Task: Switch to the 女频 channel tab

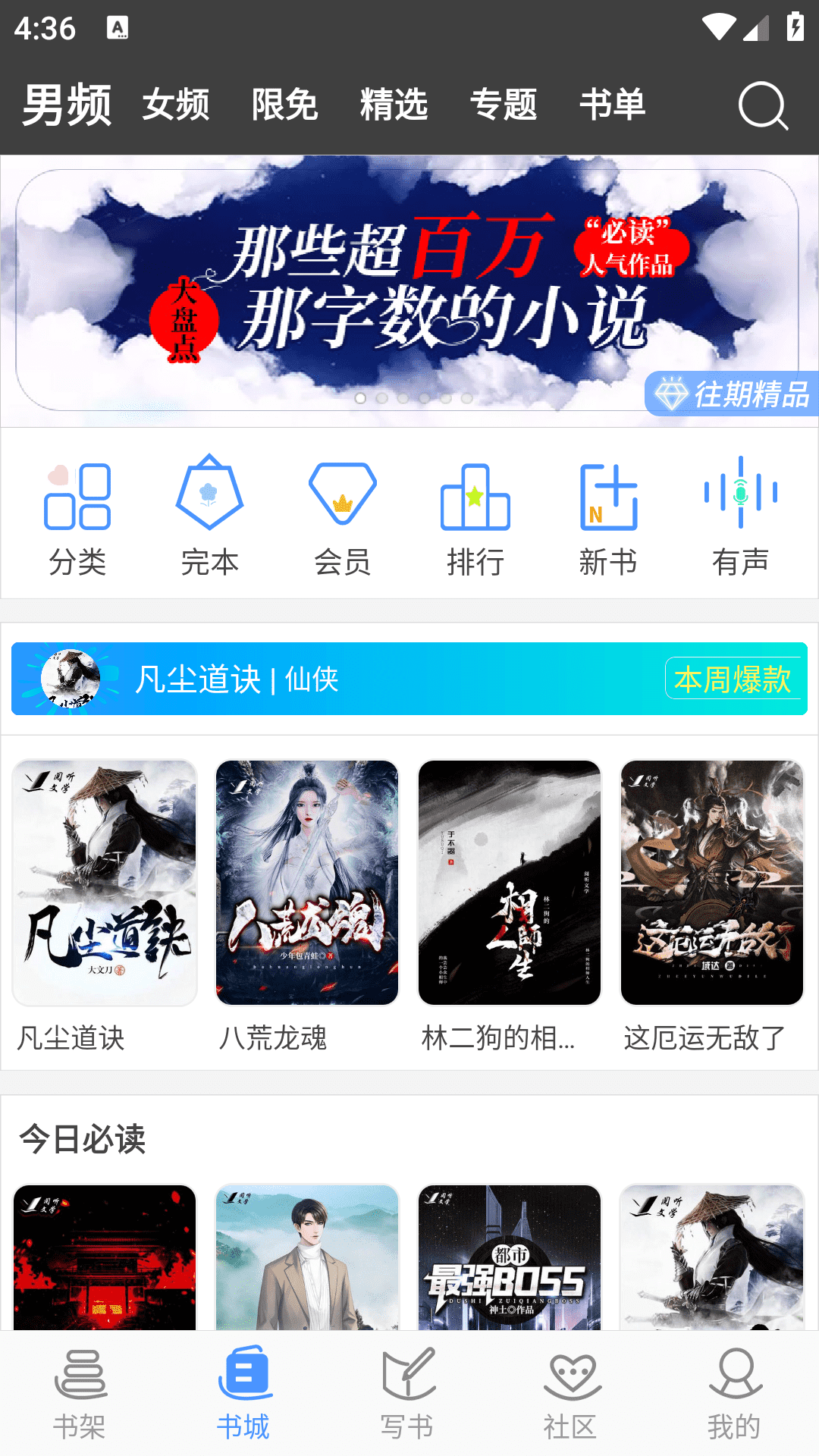Action: pos(177,105)
